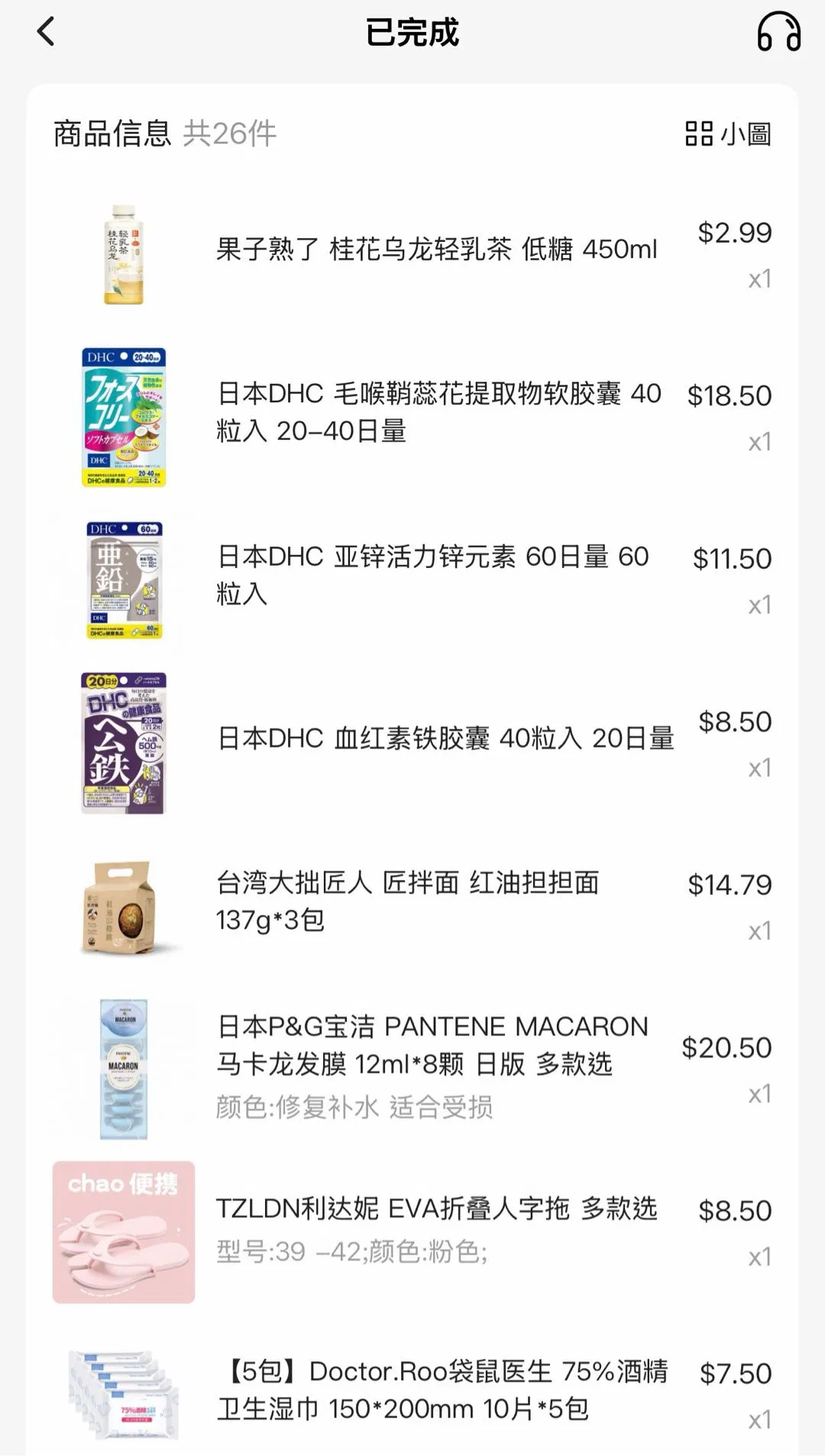Open DHC 血红素铁胶囊 product
Screen dimensions: 825x1456
tap(445, 738)
